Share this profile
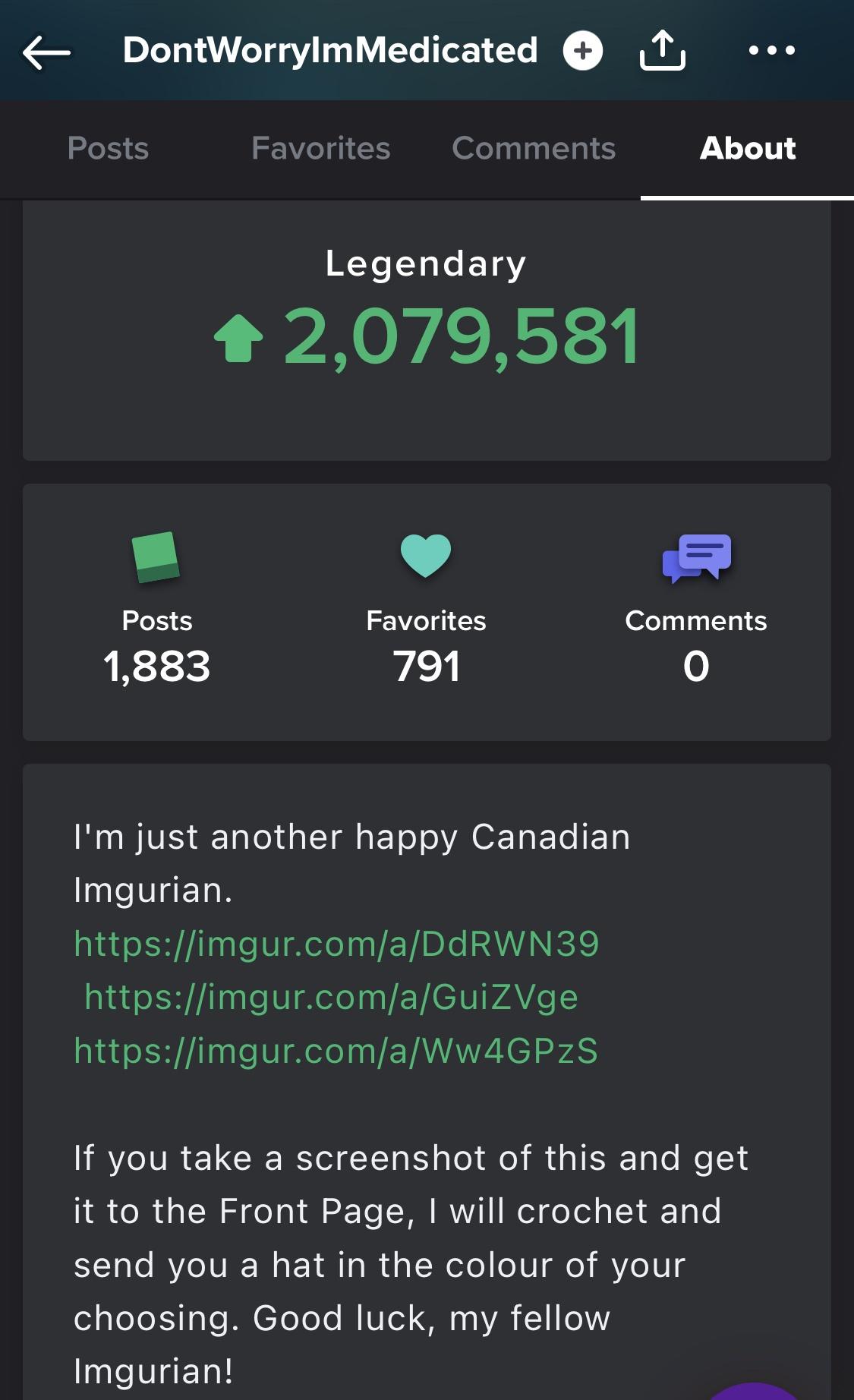854x1400 pixels. pos(662,51)
